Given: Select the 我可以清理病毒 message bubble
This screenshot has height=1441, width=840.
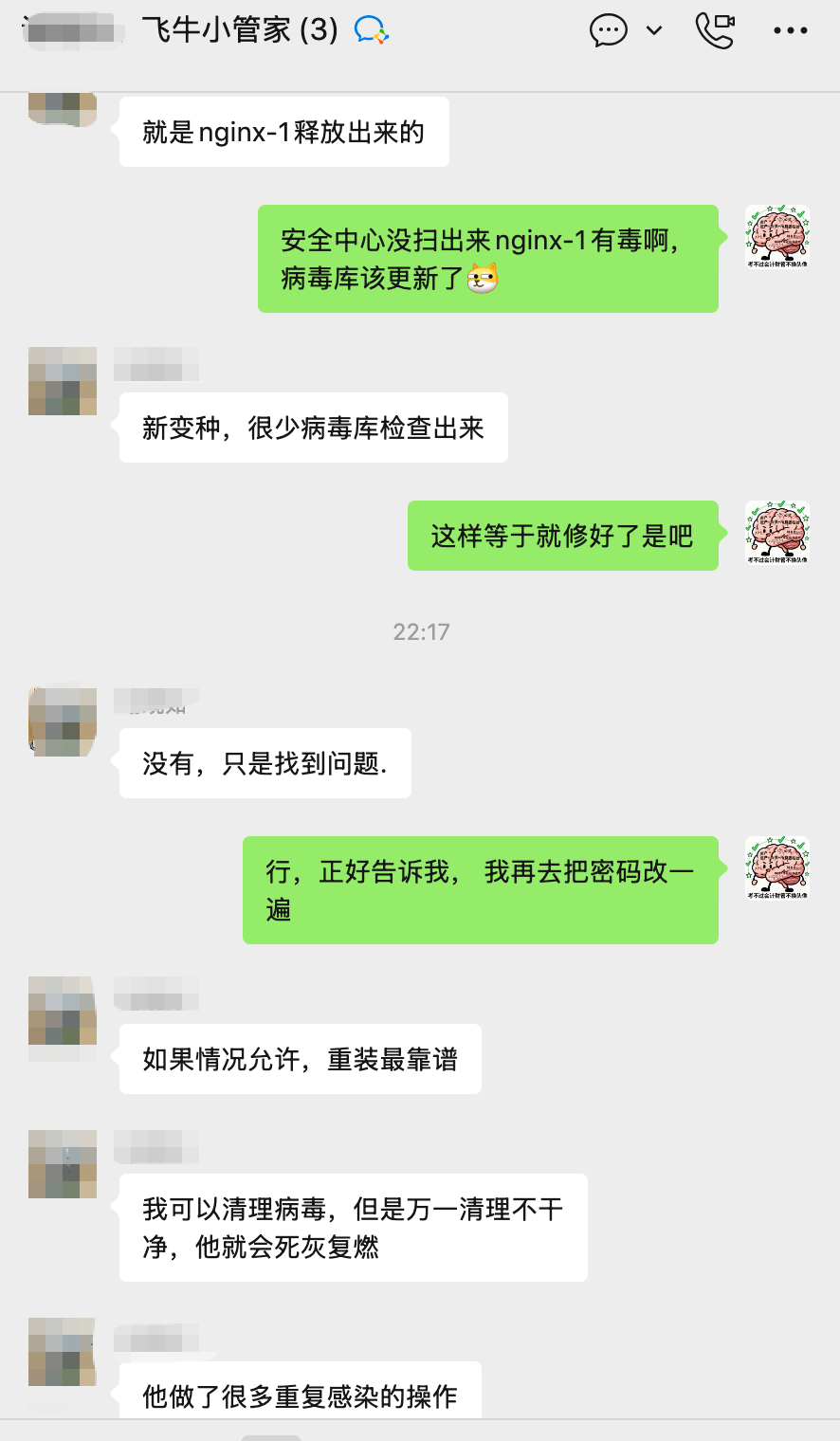Looking at the screenshot, I should coord(353,1226).
